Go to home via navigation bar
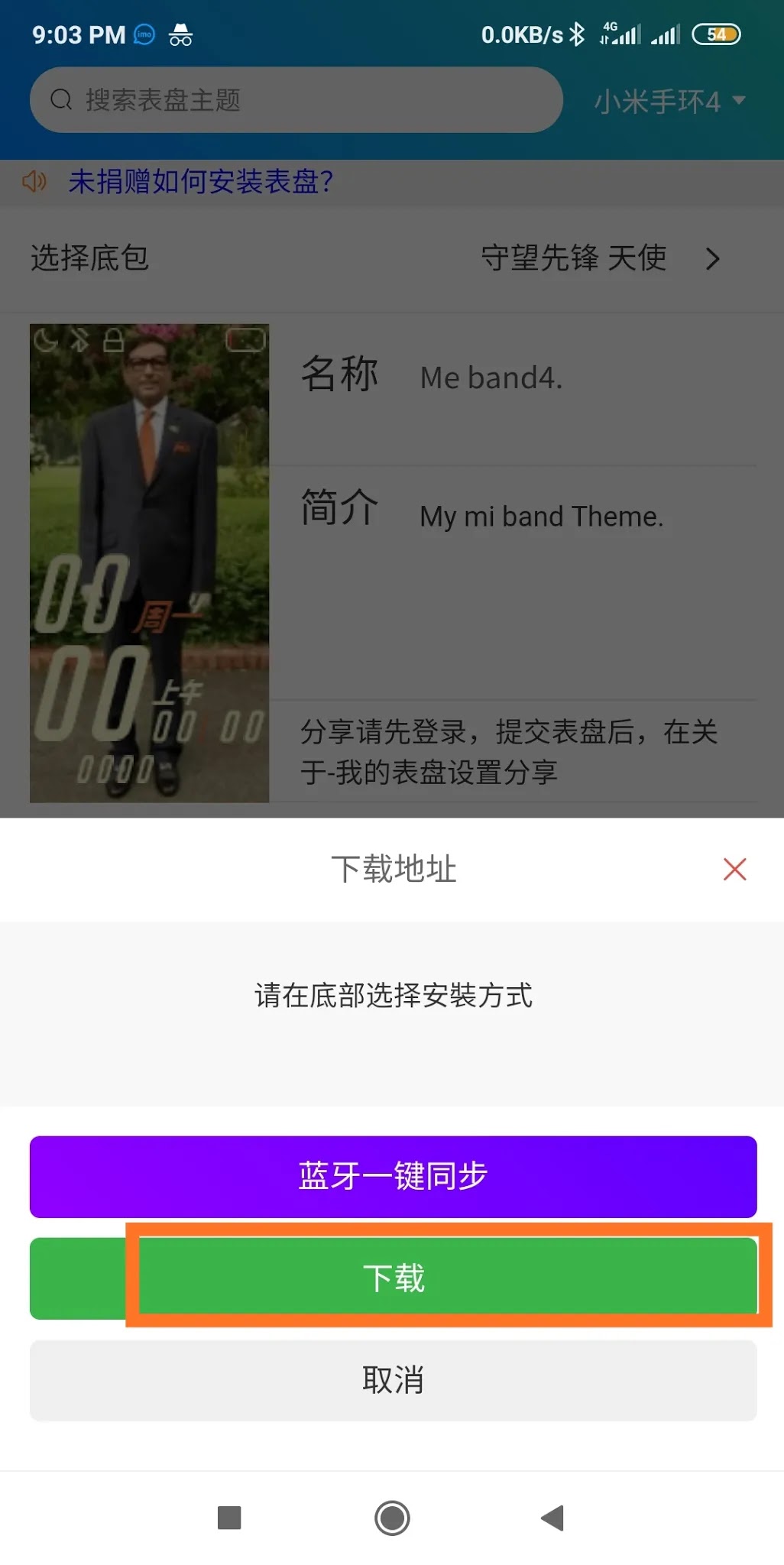Image resolution: width=784 pixels, height=1565 pixels. (392, 1518)
